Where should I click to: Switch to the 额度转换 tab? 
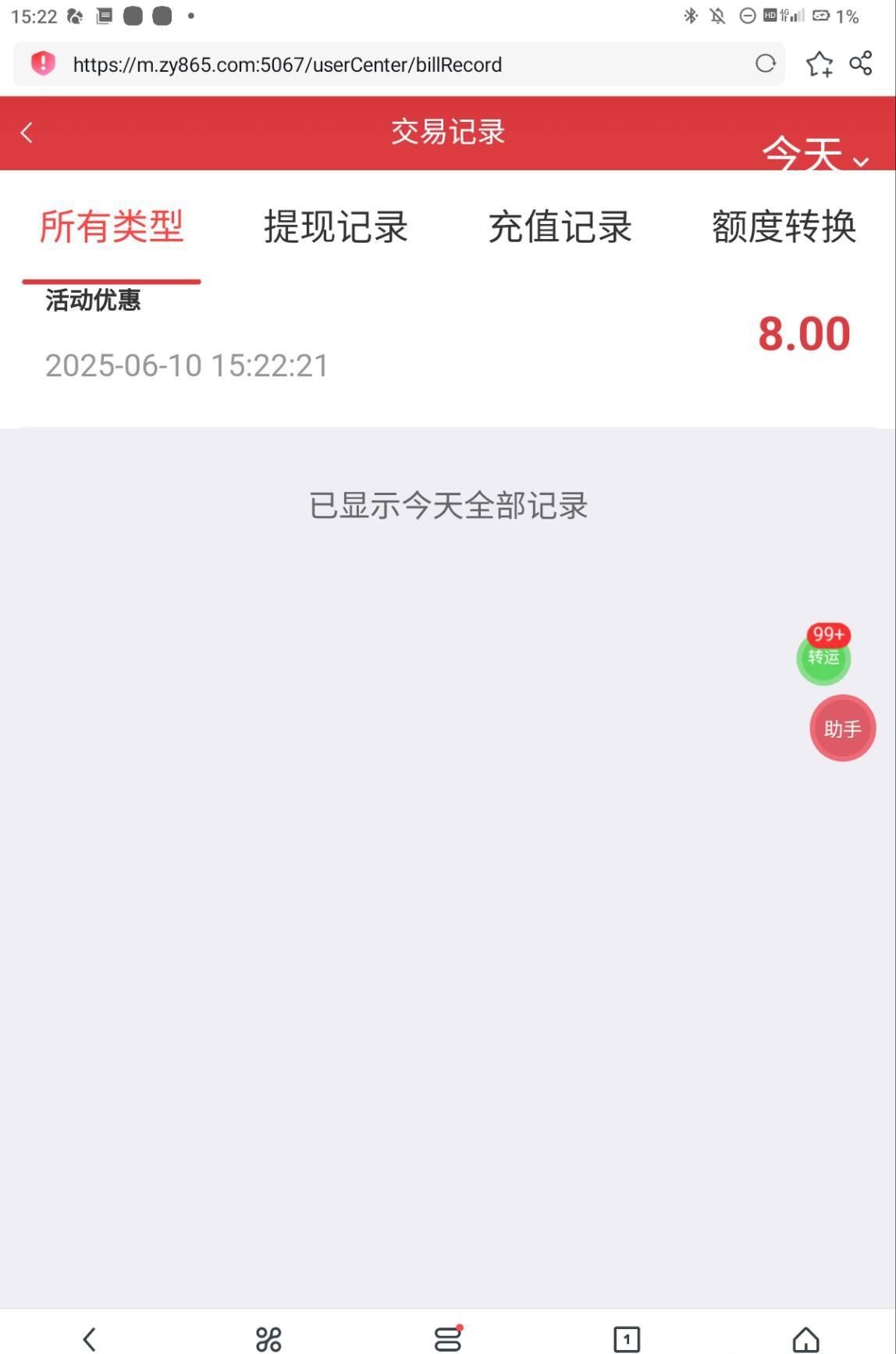784,227
